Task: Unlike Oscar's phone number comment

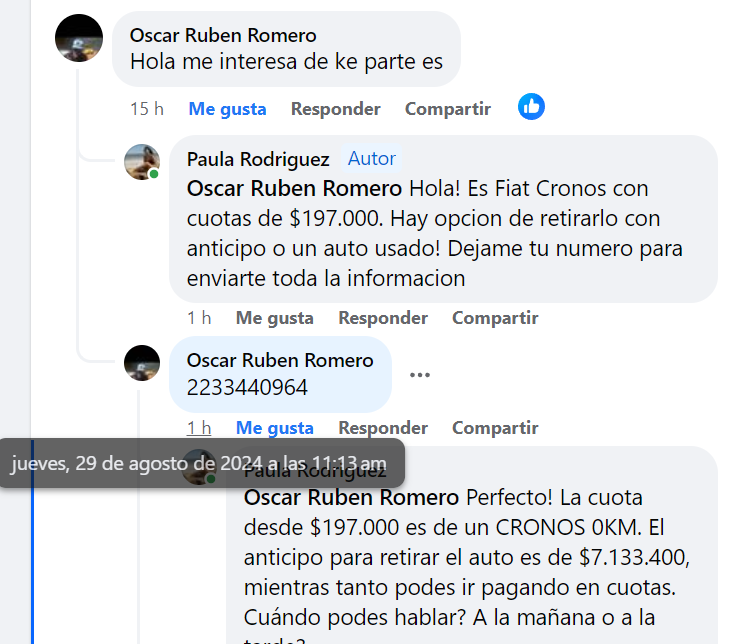Action: [274, 428]
